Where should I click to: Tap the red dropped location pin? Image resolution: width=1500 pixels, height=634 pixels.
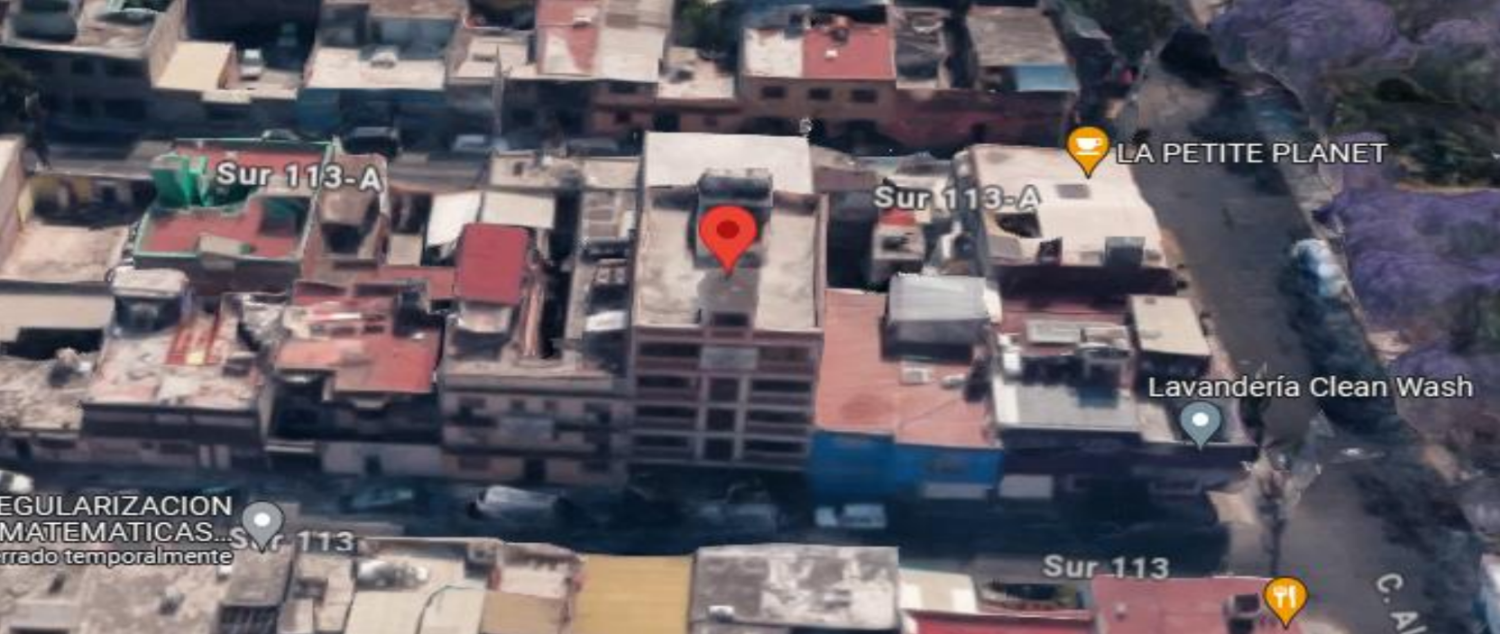[728, 238]
